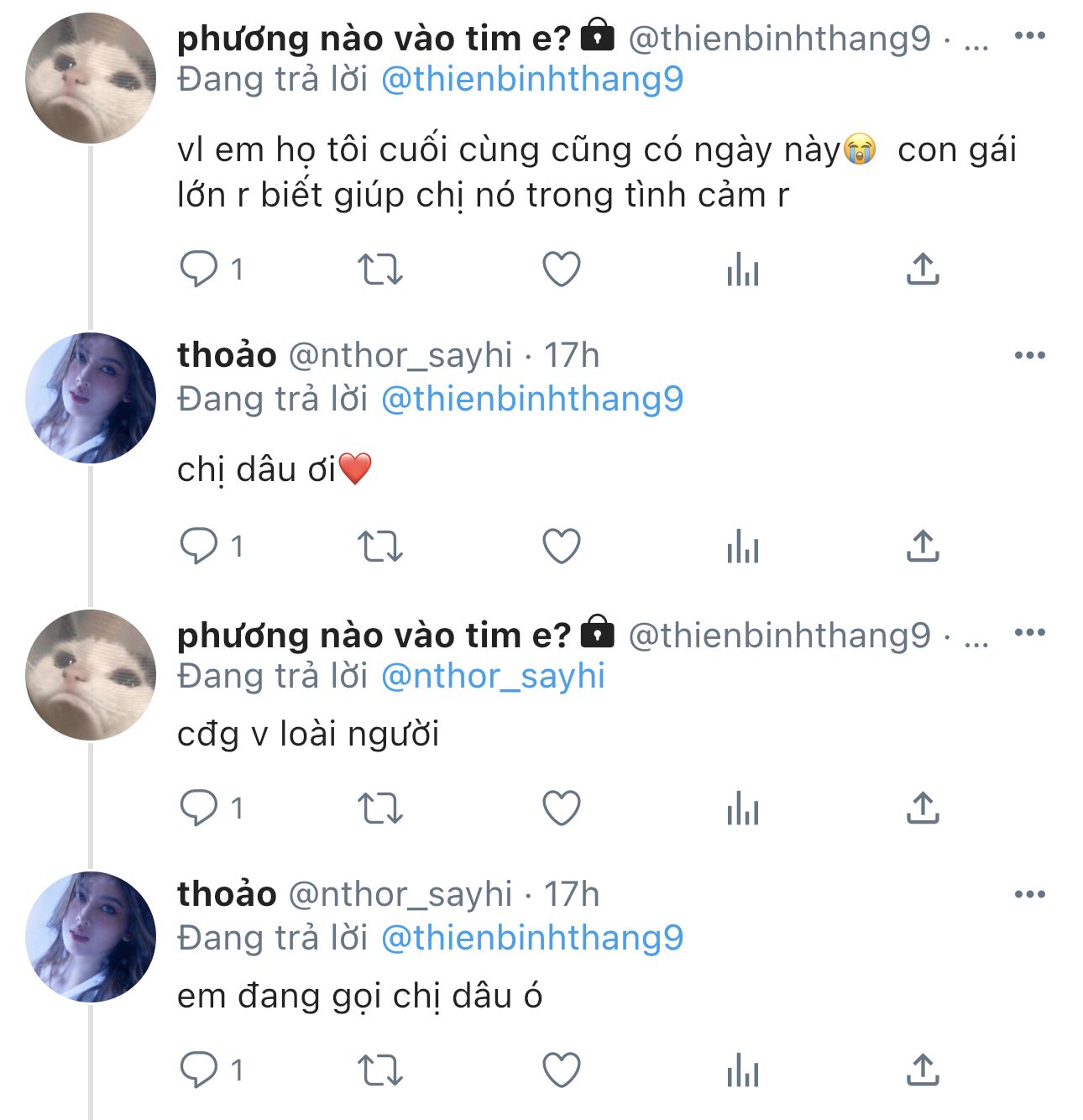Open overflow menu on 'cđg v loài người' tweet
Viewport: 1083px width, 1120px height.
click(1030, 632)
